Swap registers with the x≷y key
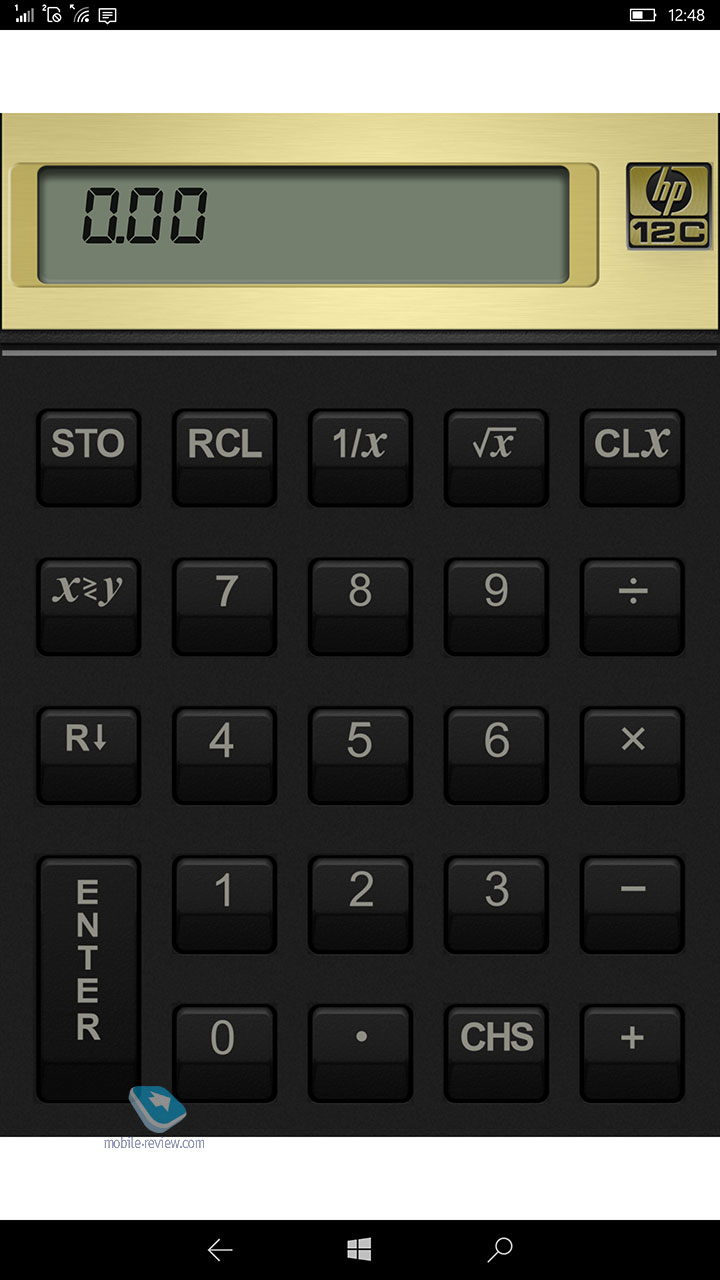The width and height of the screenshot is (720, 1280). coord(88,606)
